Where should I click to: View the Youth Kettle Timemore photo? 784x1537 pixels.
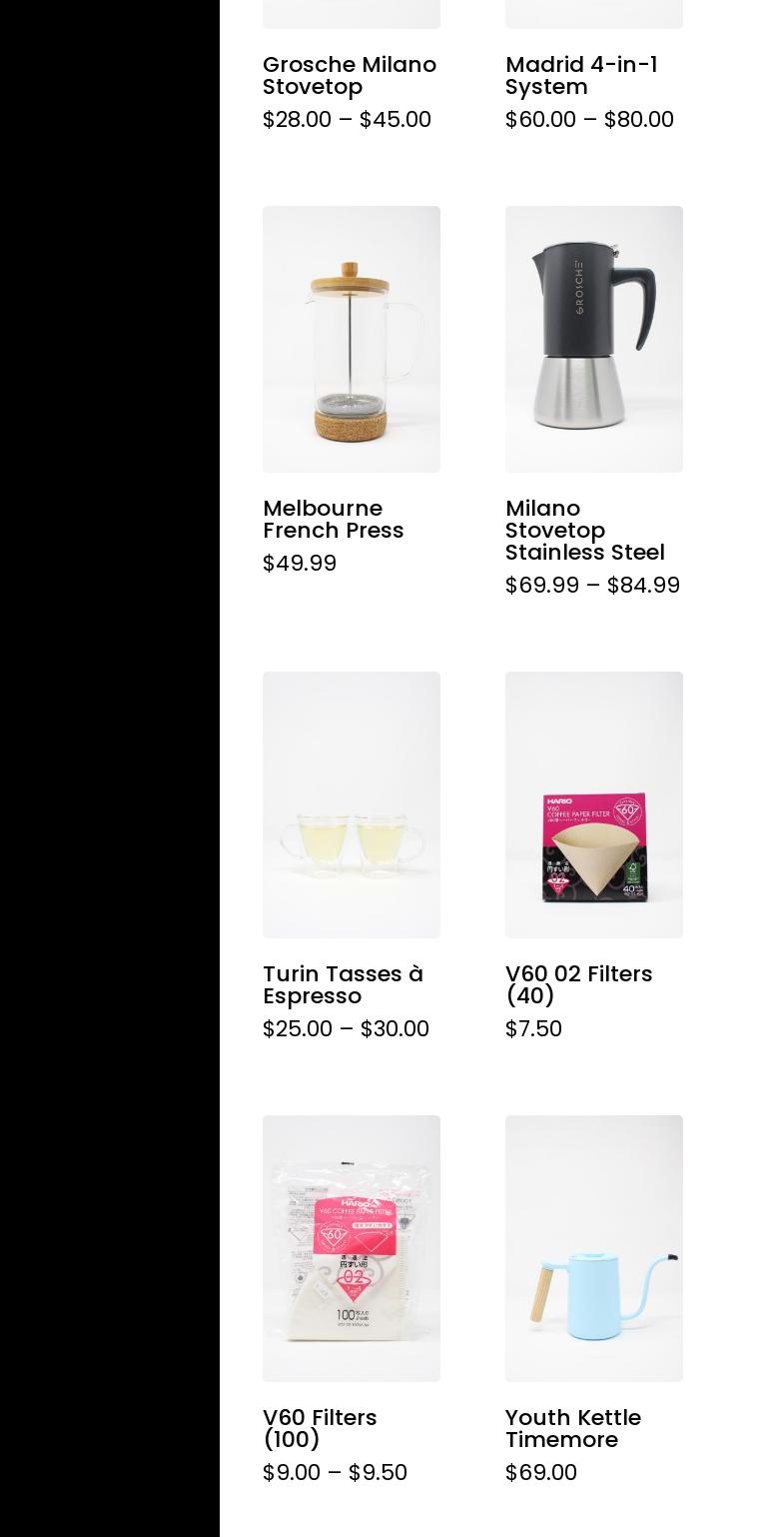(594, 1248)
